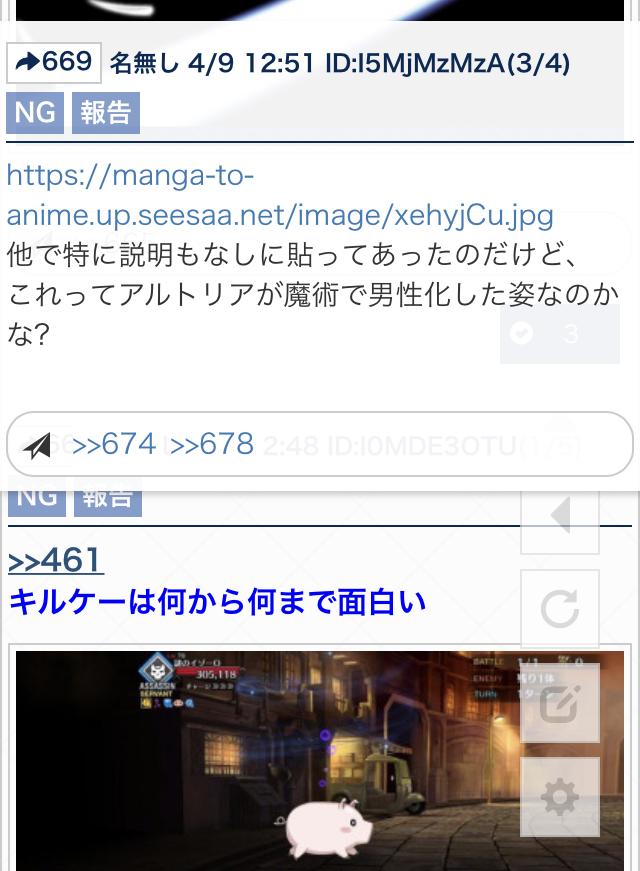Open the manga-to-anime seesaa image link
The height and width of the screenshot is (871, 640).
click(x=280, y=196)
